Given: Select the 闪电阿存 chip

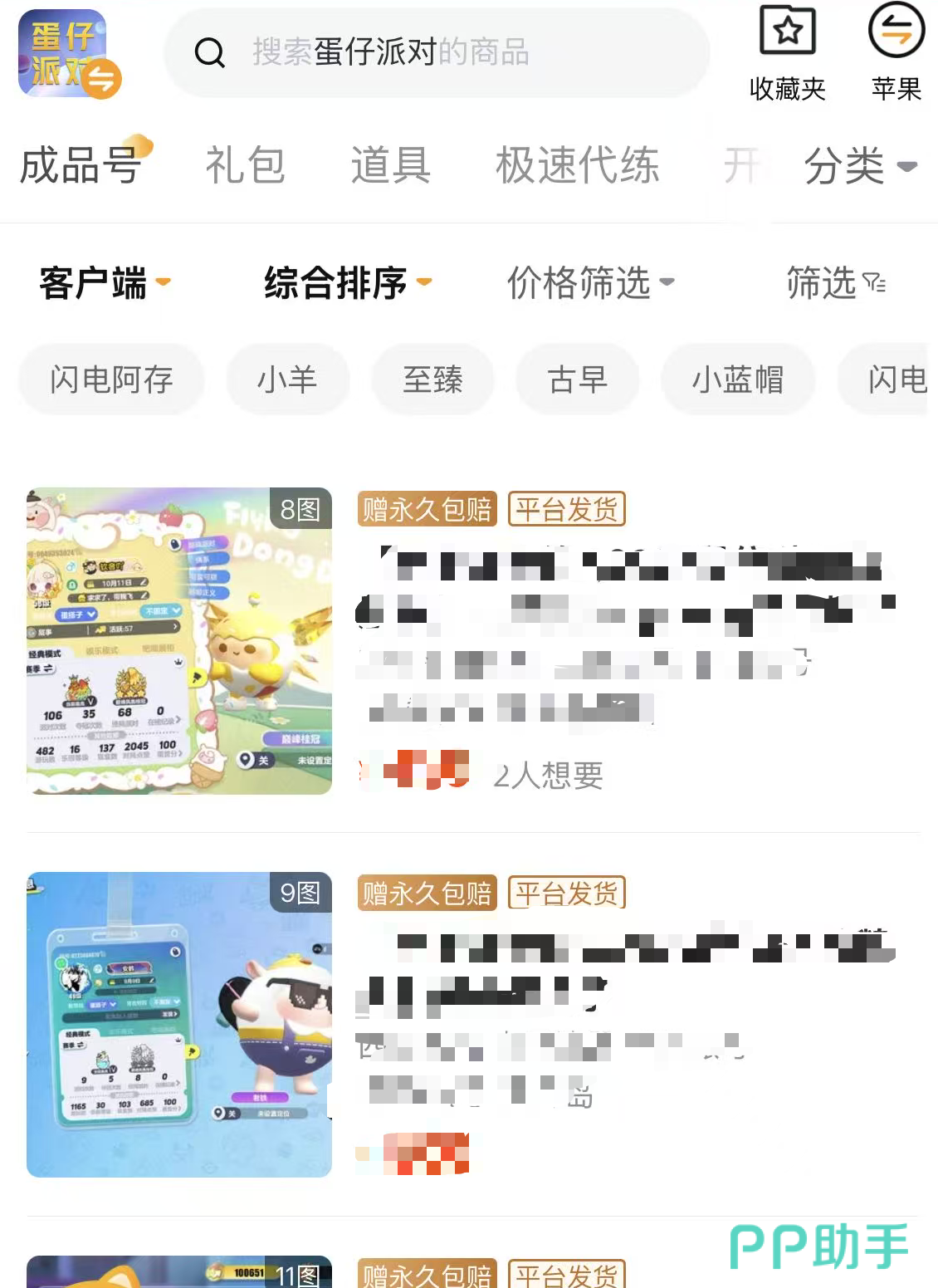Looking at the screenshot, I should click(x=111, y=380).
